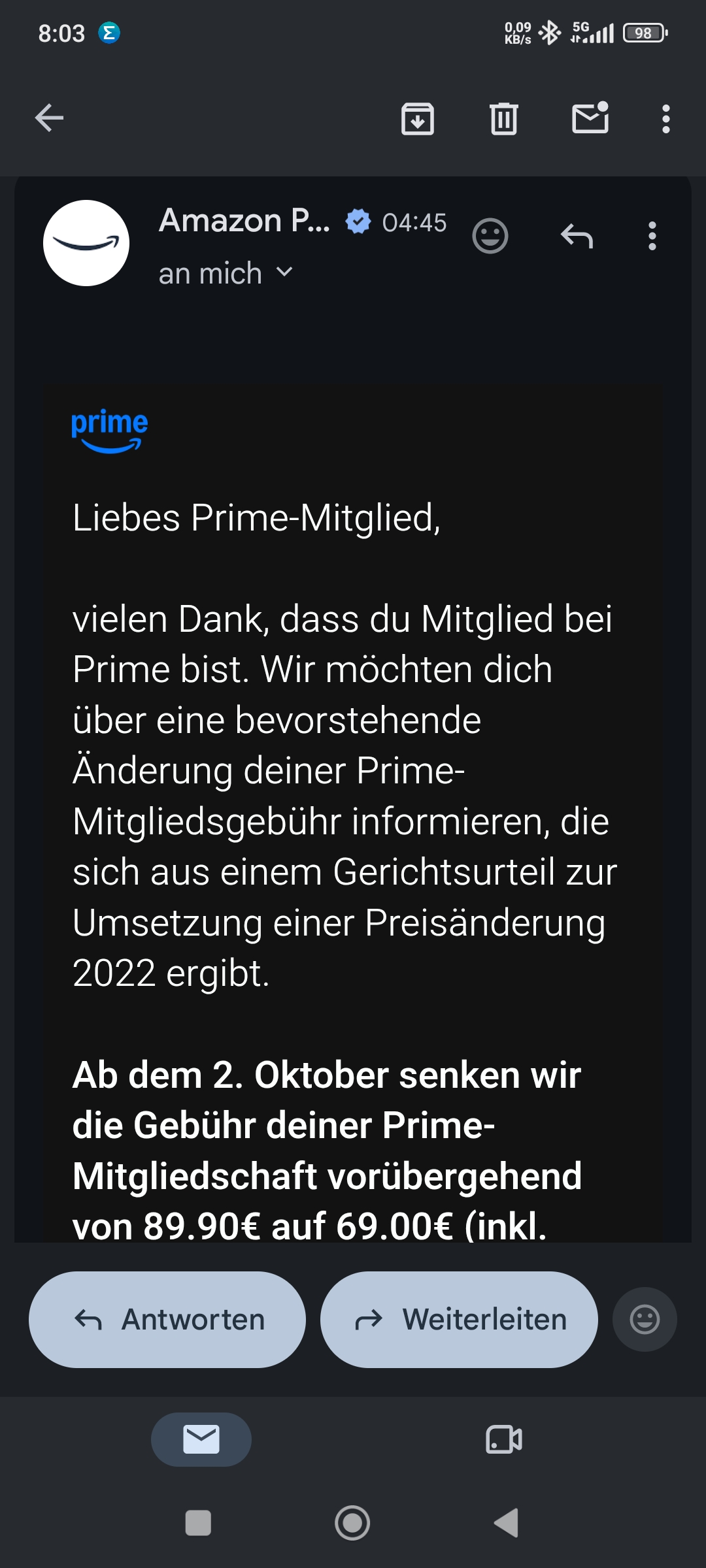The width and height of the screenshot is (706, 1568).
Task: Add emoji reaction beside the sender name
Action: point(490,236)
